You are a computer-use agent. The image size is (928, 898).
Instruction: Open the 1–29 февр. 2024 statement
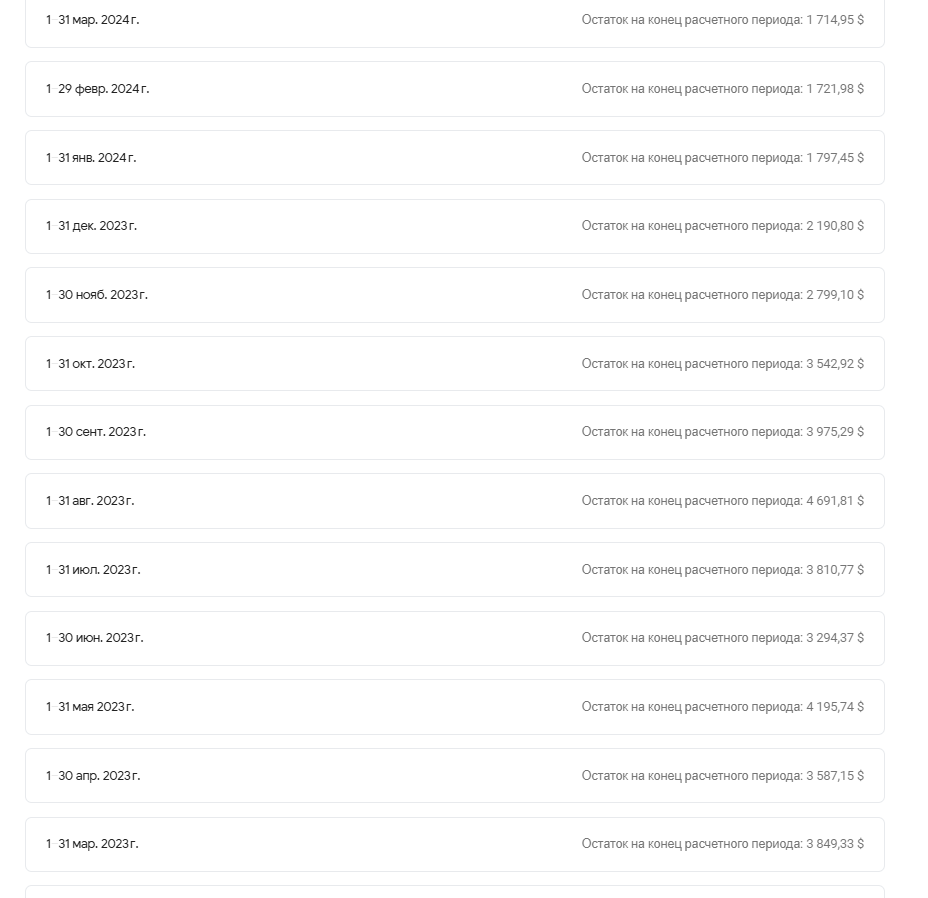pos(455,89)
